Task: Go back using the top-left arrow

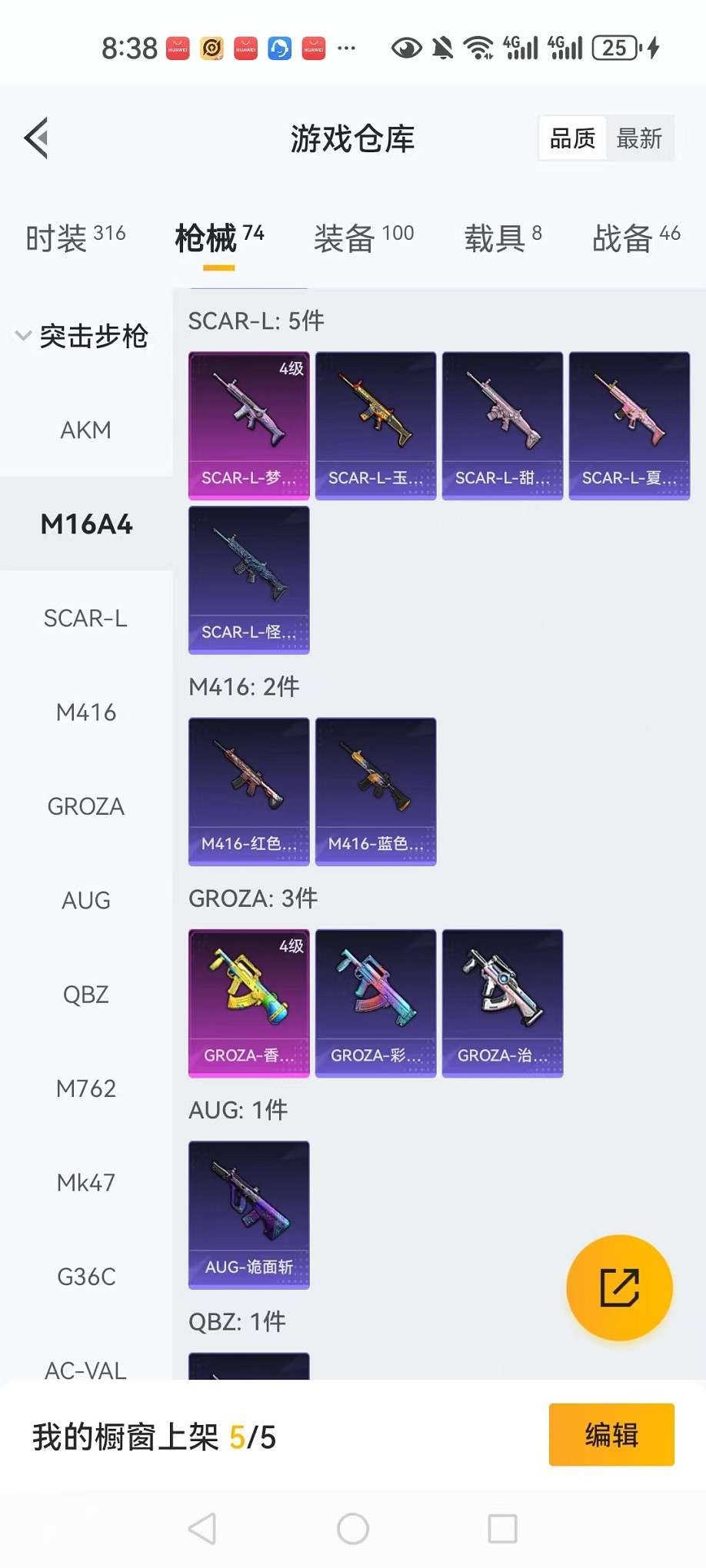Action: (36, 138)
